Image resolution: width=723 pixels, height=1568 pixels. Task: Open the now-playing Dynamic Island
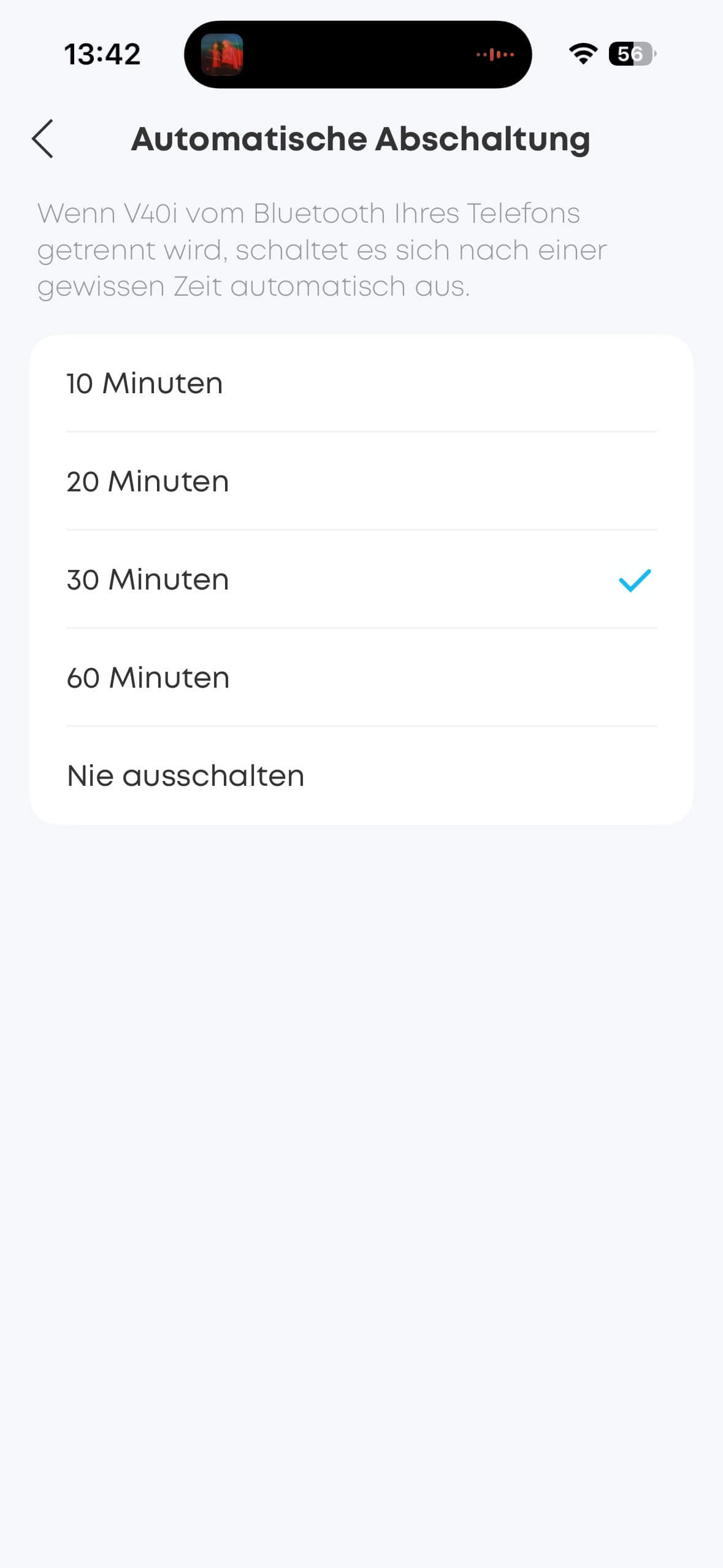[358, 55]
